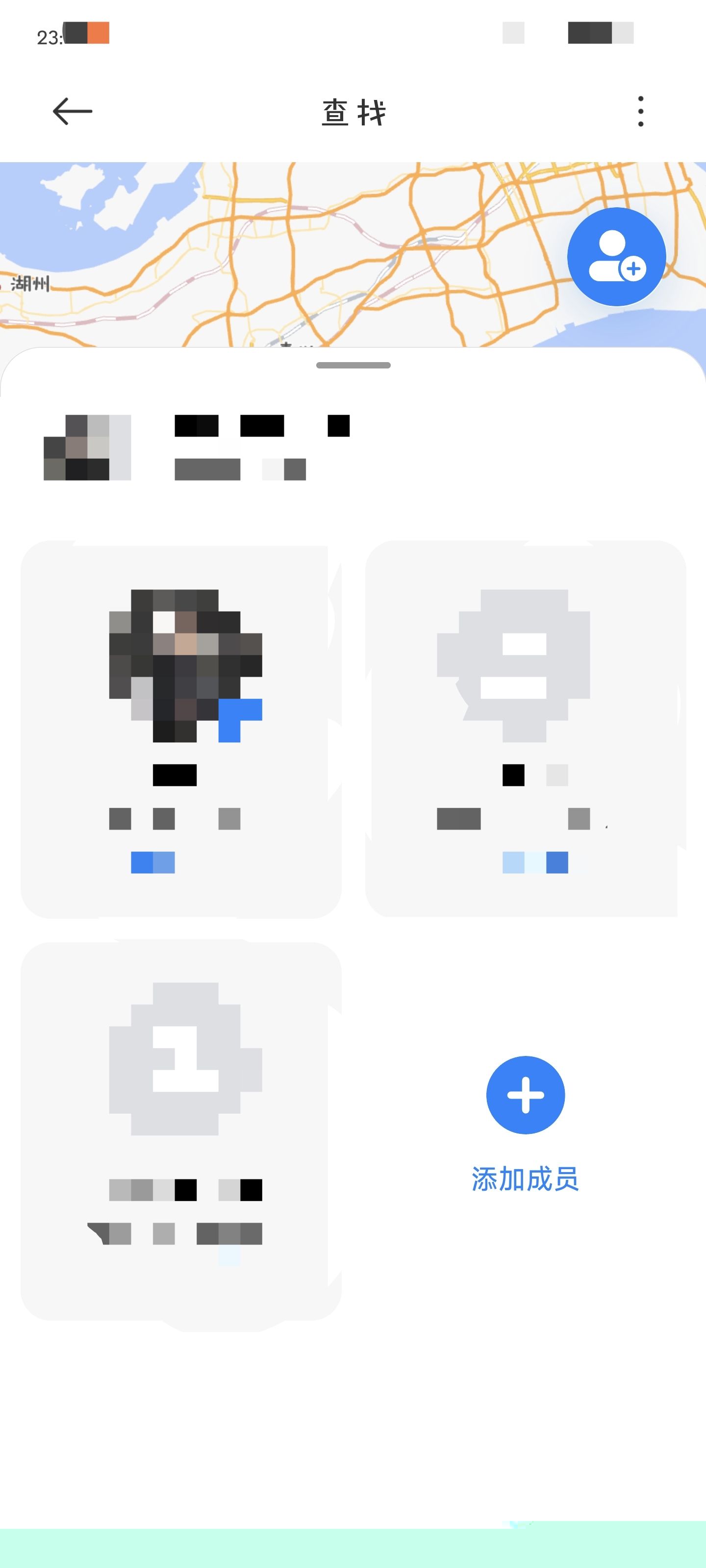Screen dimensions: 706x1568
Task: Open the member card beside the photo card
Action: [525, 729]
